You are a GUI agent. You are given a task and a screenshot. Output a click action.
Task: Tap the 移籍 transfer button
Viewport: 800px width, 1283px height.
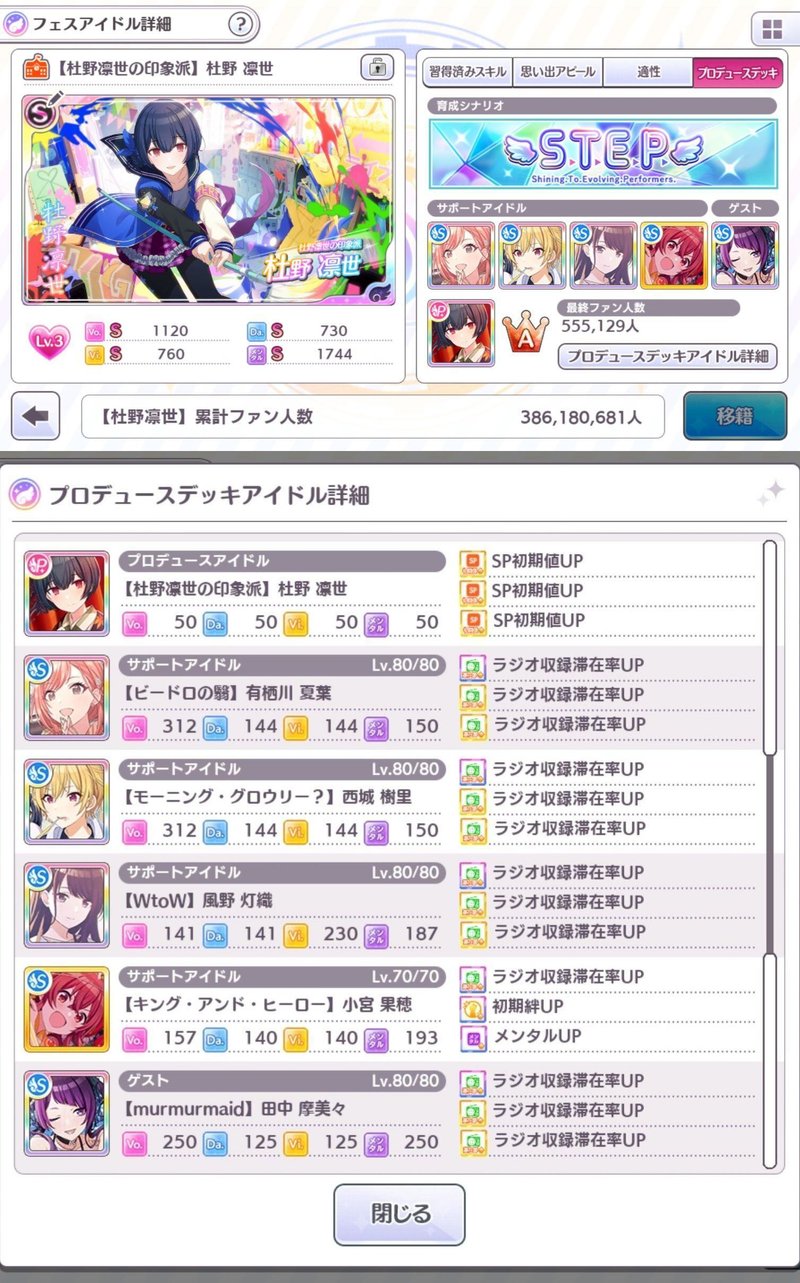[x=735, y=416]
